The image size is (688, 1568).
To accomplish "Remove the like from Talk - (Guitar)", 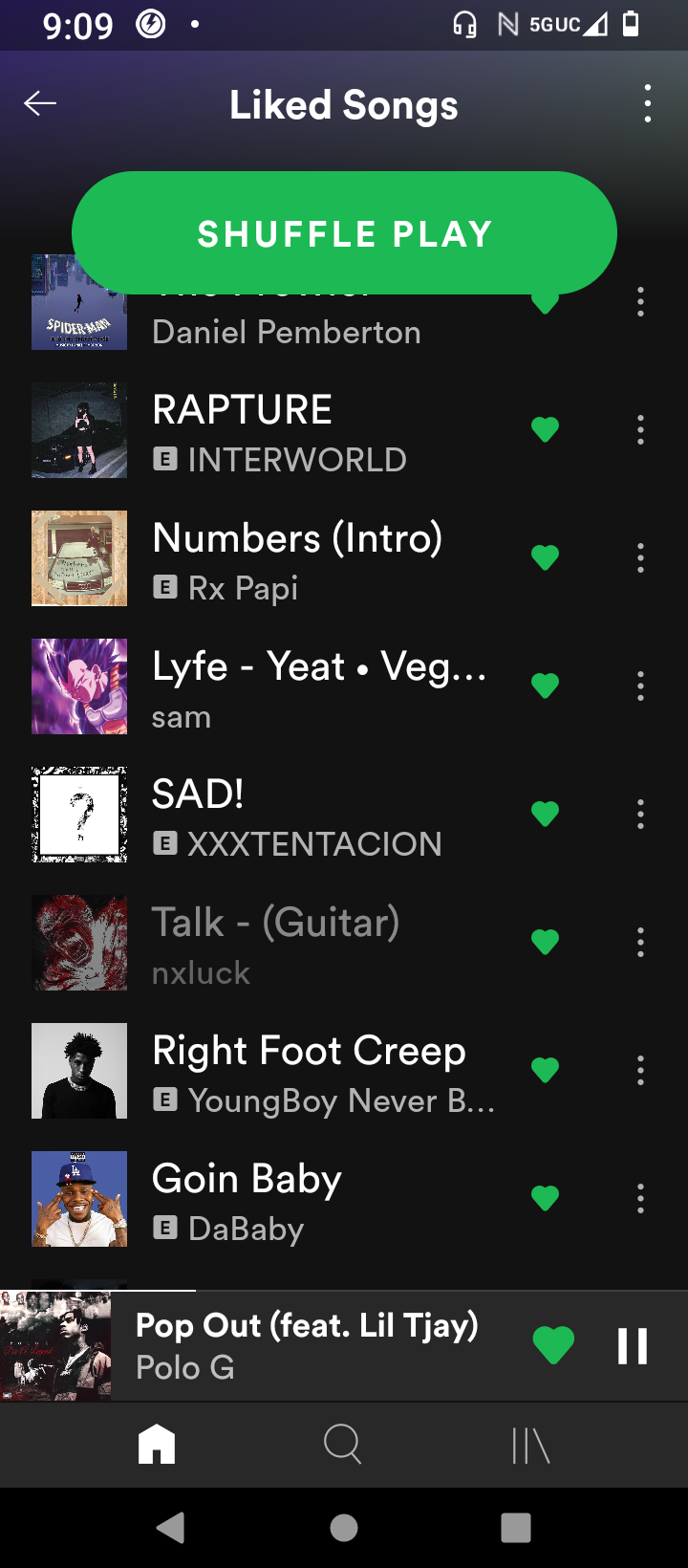I will click(545, 942).
